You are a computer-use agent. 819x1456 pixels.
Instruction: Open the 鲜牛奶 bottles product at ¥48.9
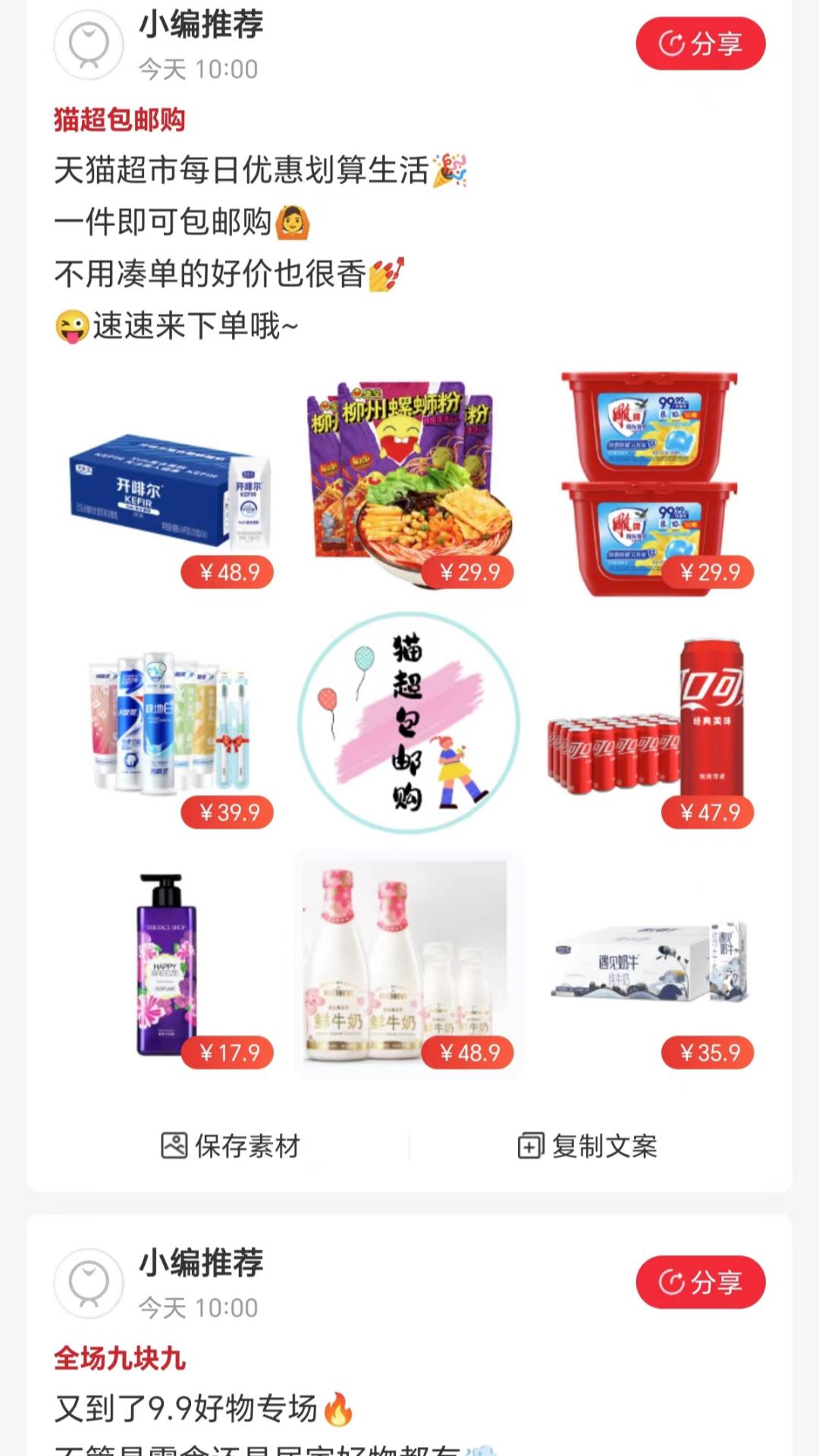[x=409, y=965]
